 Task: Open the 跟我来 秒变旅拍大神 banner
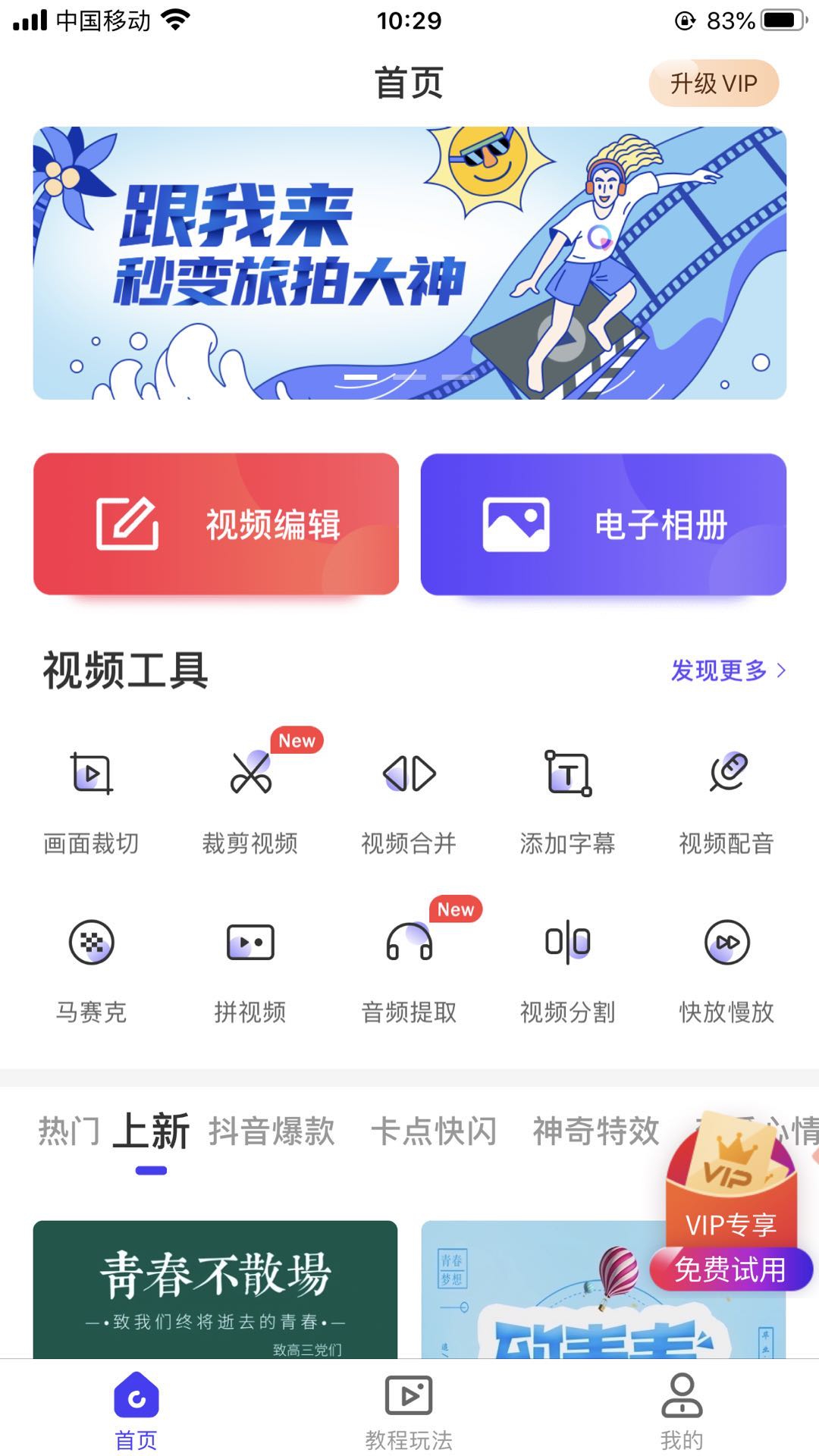[x=409, y=262]
